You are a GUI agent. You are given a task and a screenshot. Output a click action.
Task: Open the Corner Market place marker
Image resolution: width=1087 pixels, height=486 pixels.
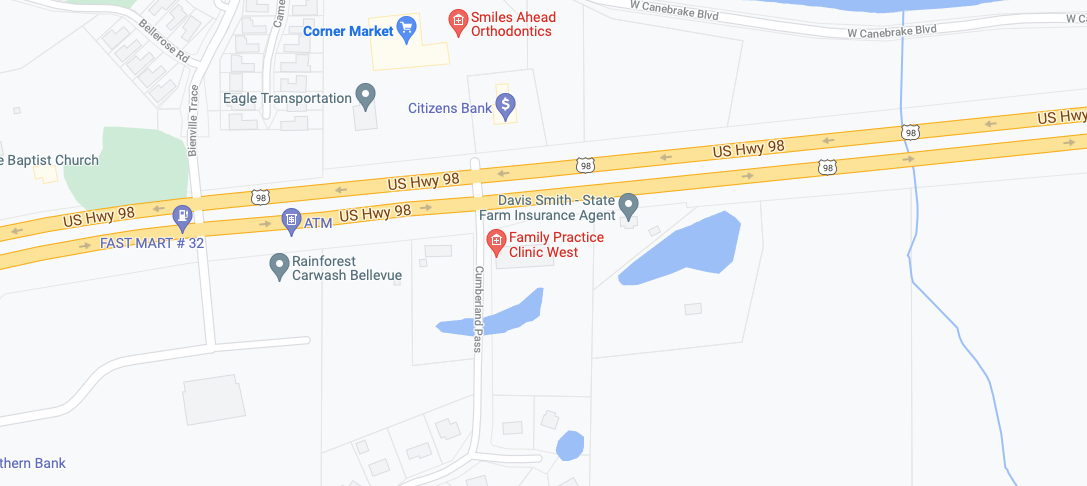(406, 29)
